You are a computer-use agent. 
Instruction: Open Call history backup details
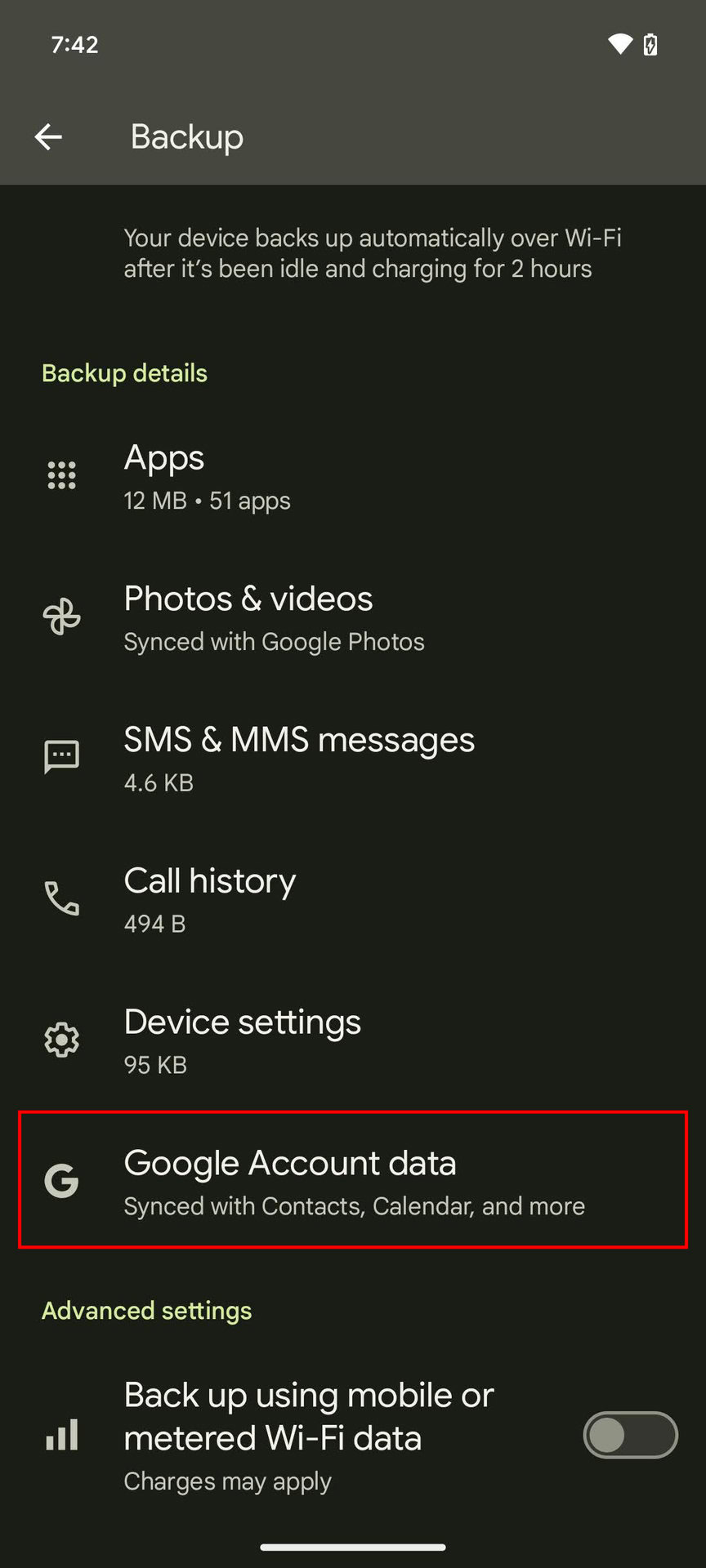(353, 900)
